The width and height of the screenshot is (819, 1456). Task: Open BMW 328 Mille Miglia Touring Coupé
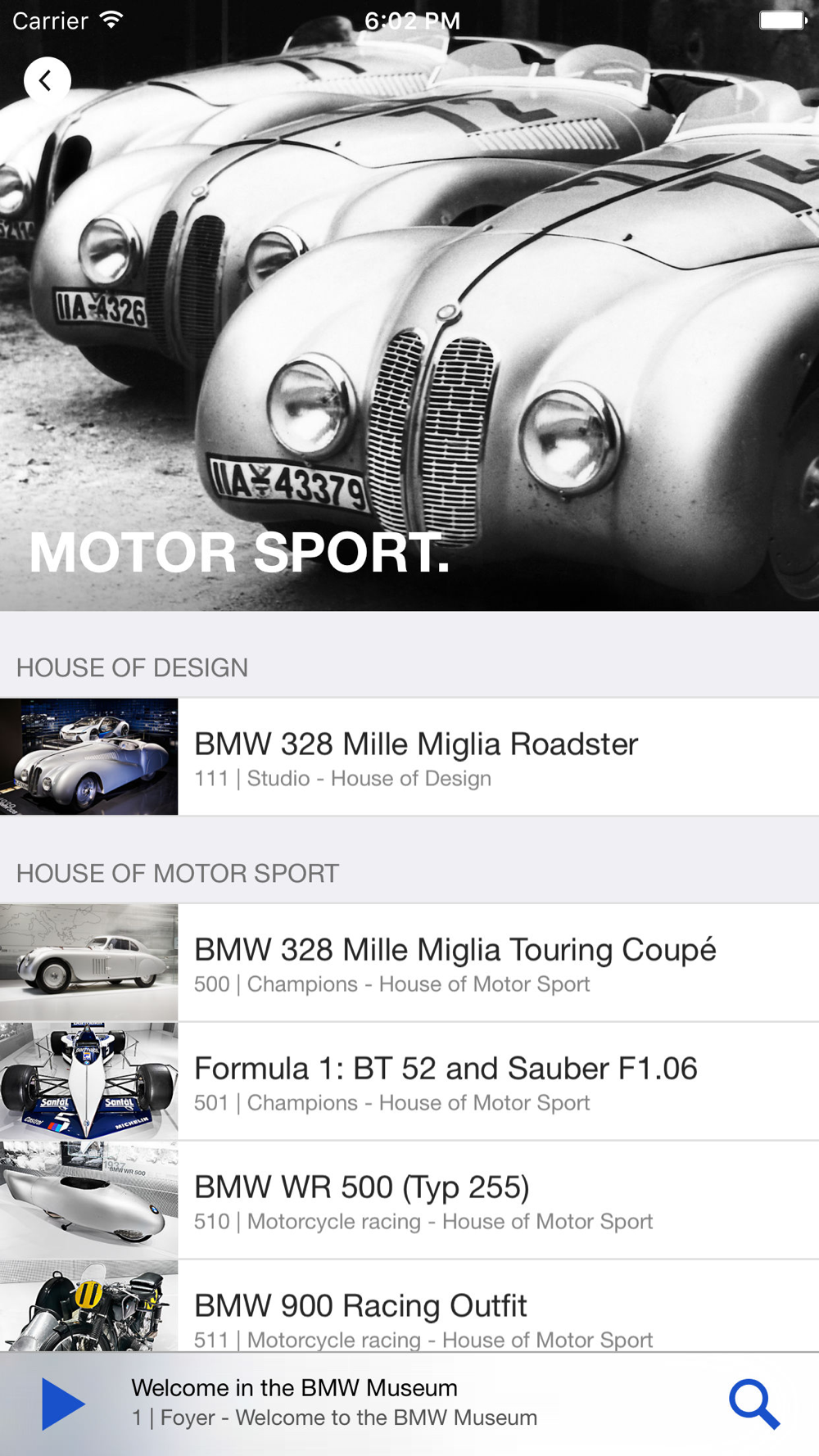pyautogui.click(x=455, y=963)
